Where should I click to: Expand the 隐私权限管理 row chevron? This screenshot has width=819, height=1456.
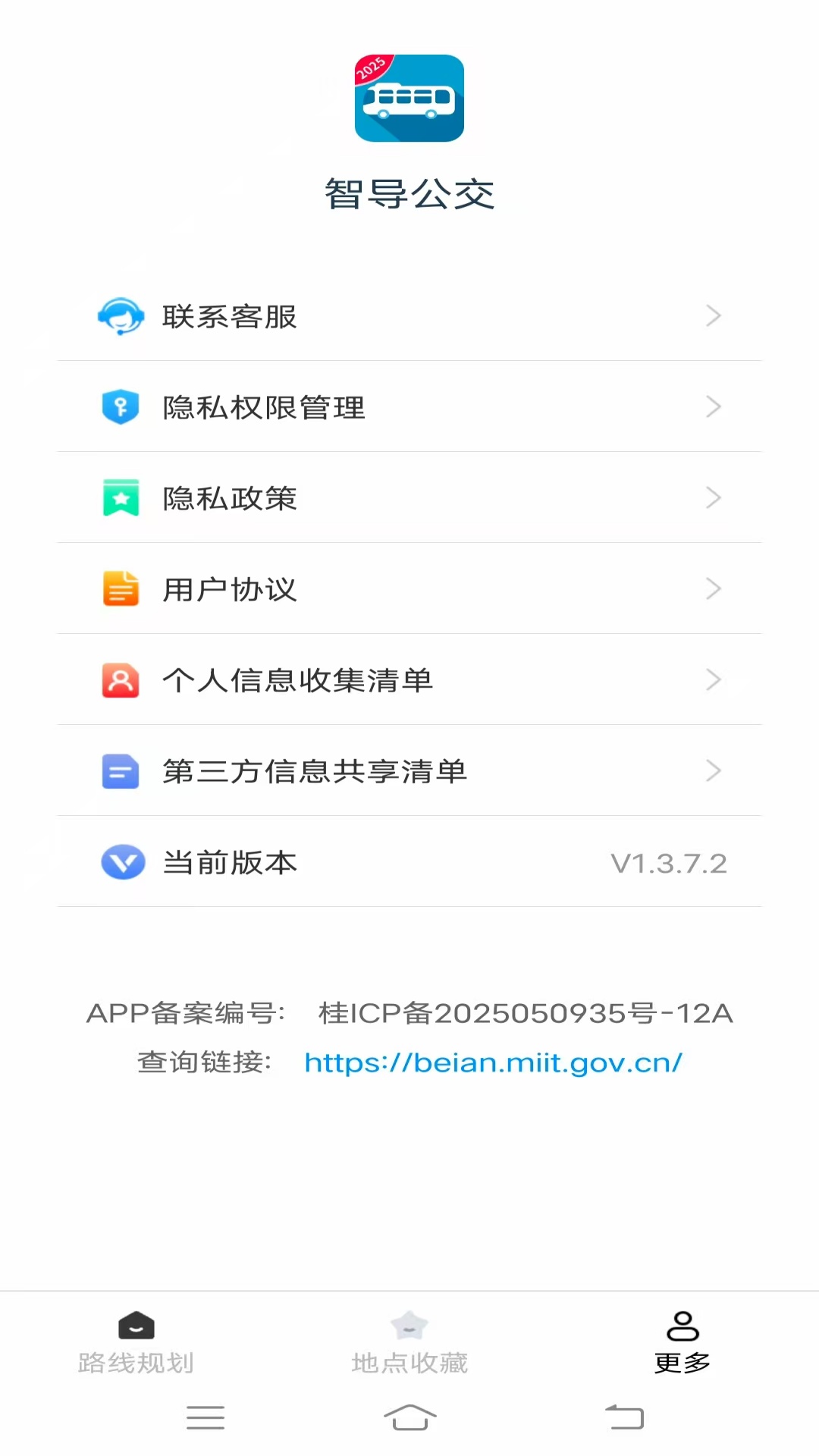[x=713, y=407]
